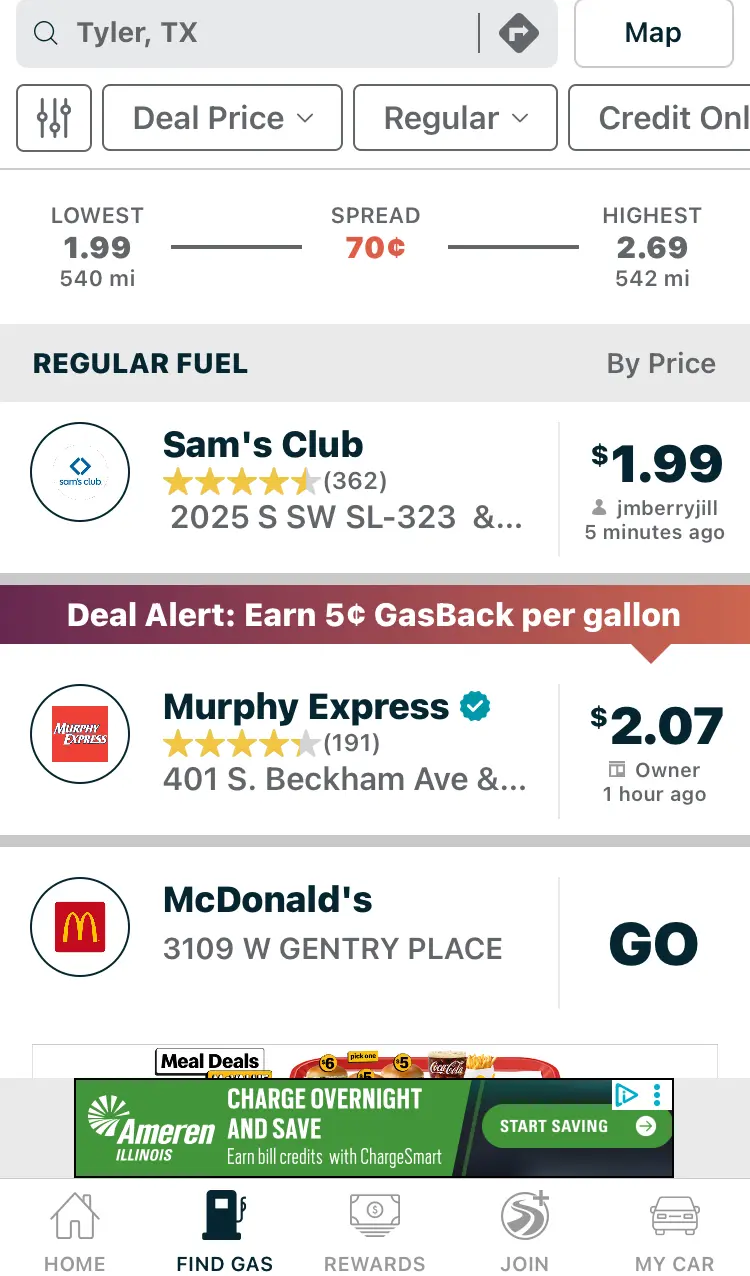Screen dimensions: 750x1276
Task: Tap the directions arrow icon in search bar
Action: coord(518,34)
